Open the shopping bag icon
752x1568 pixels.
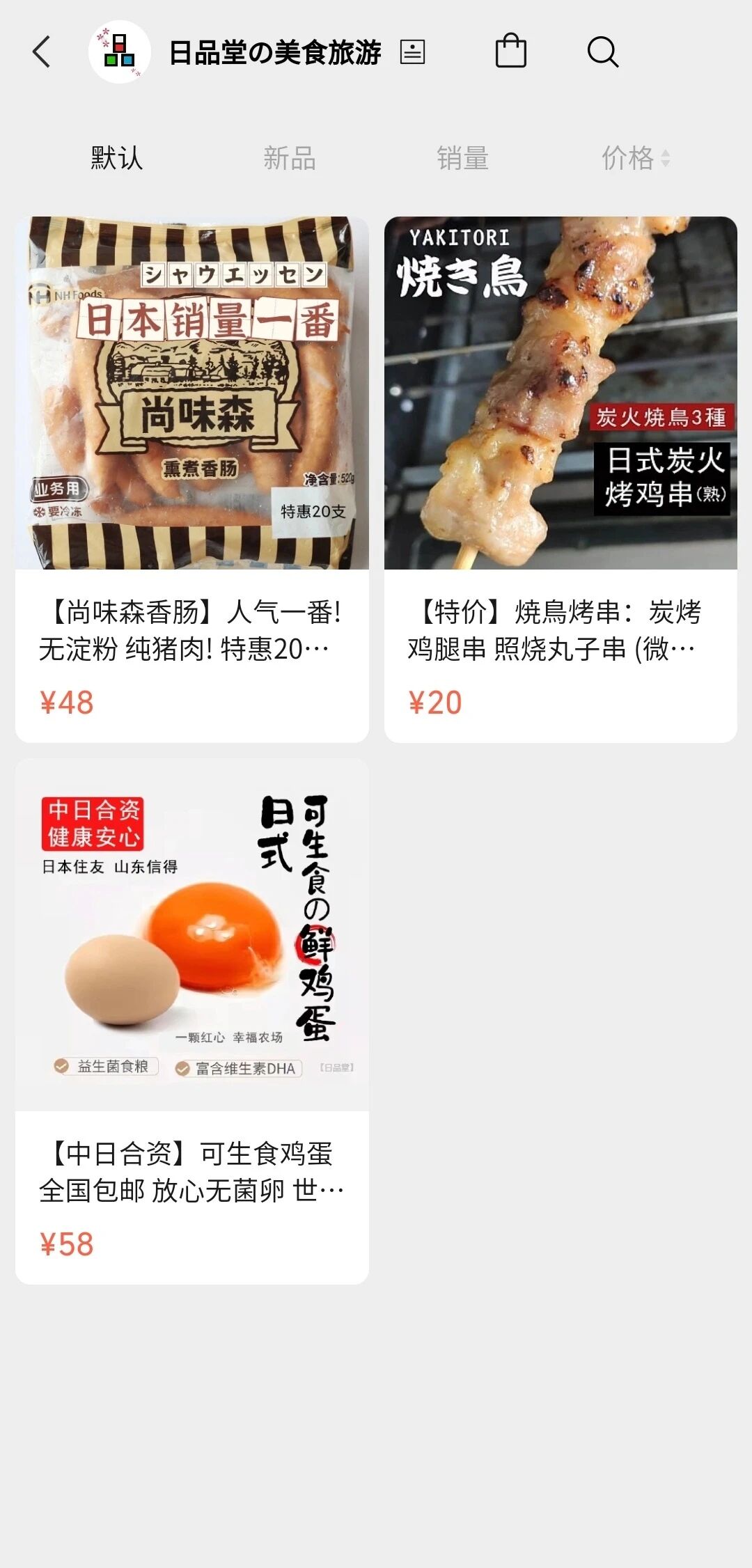tap(510, 52)
